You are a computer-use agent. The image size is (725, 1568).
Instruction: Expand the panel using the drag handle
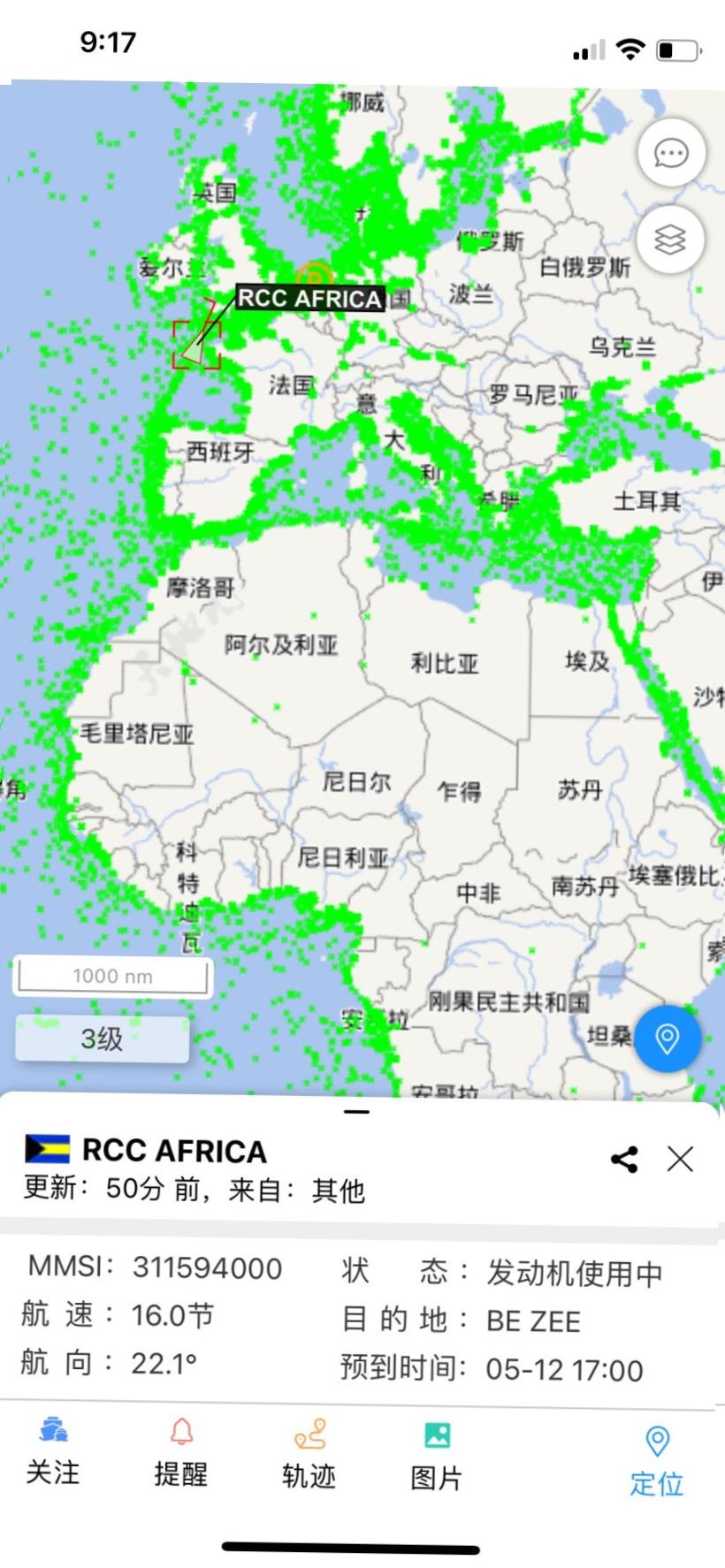pyautogui.click(x=356, y=1111)
